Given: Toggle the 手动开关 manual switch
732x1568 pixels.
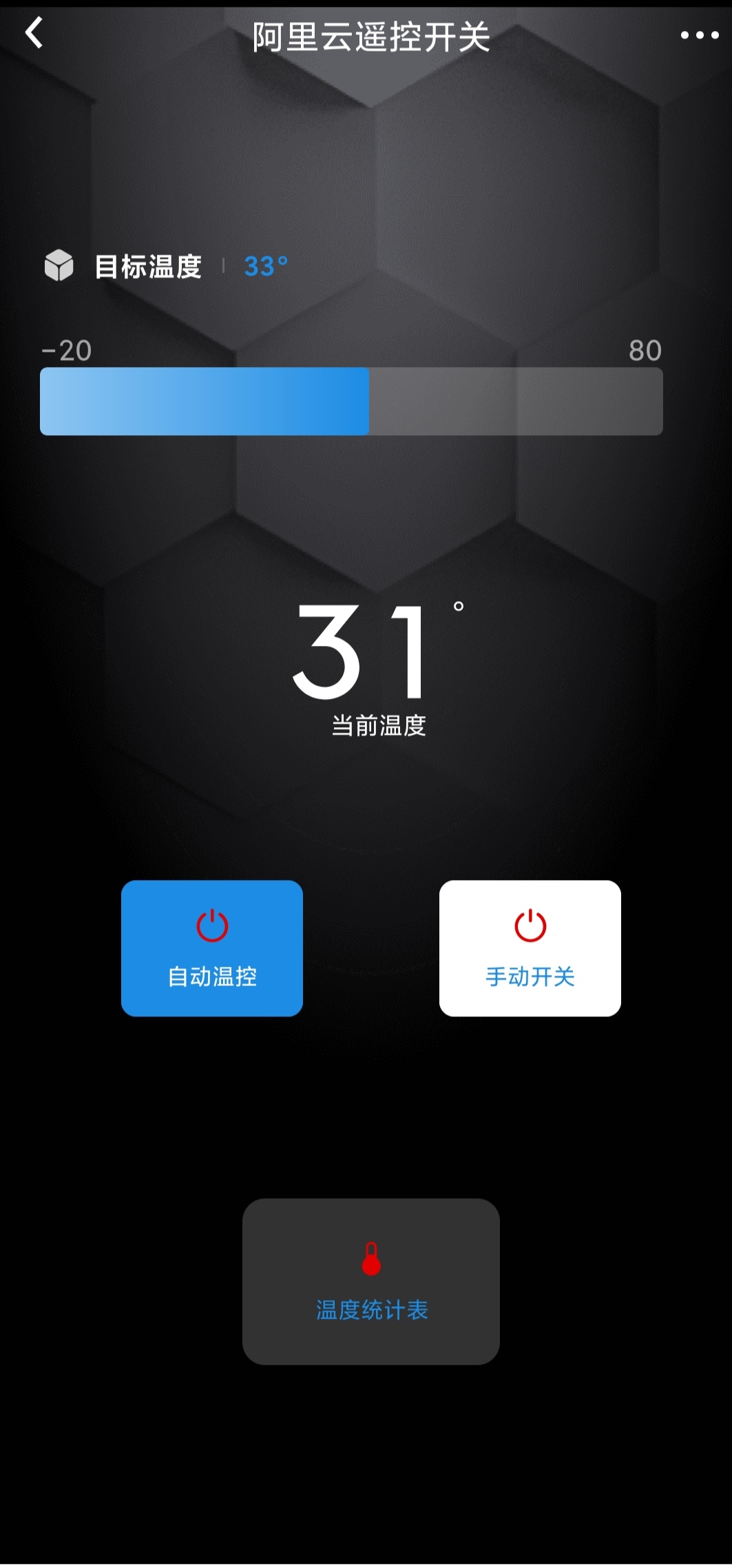Looking at the screenshot, I should coord(530,948).
